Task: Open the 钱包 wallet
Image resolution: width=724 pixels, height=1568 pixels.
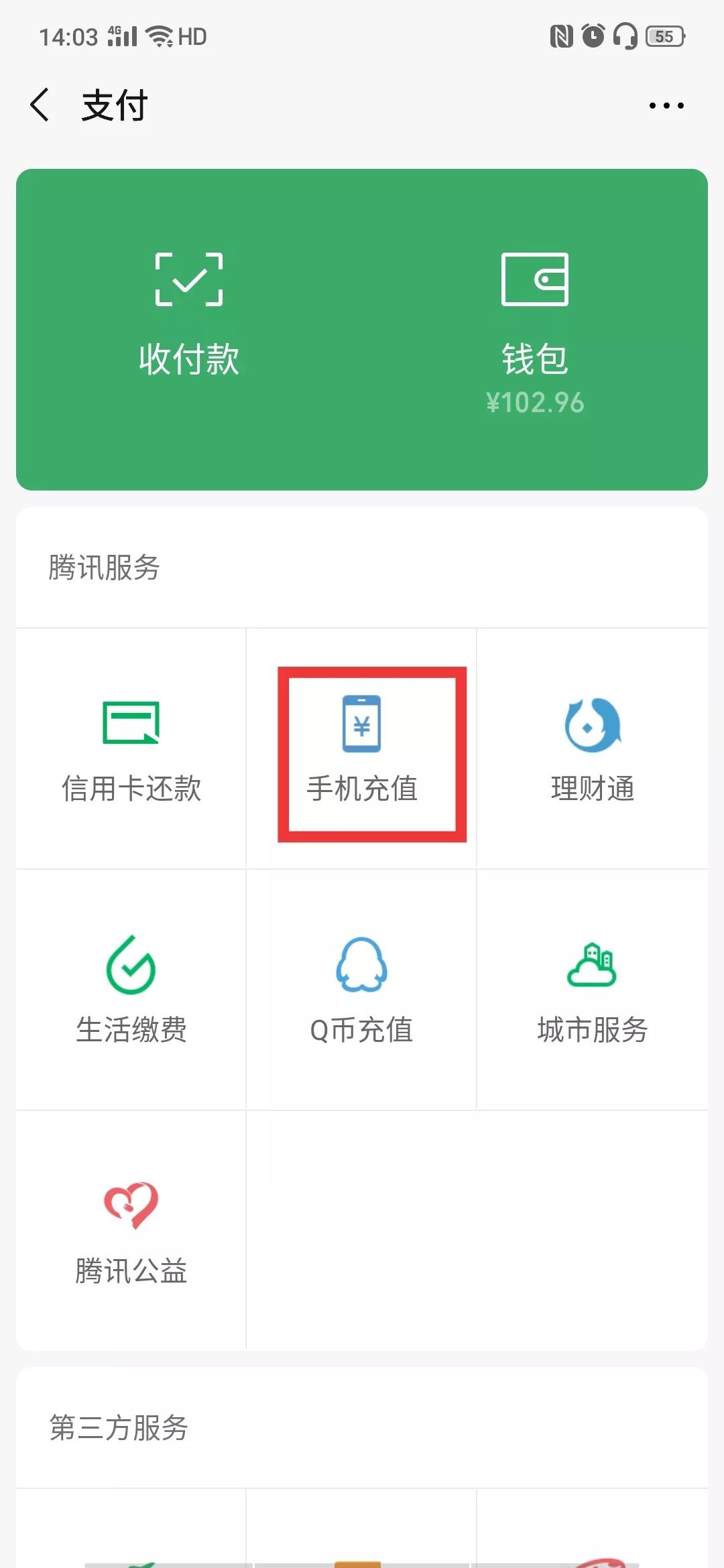Action: pos(535,328)
